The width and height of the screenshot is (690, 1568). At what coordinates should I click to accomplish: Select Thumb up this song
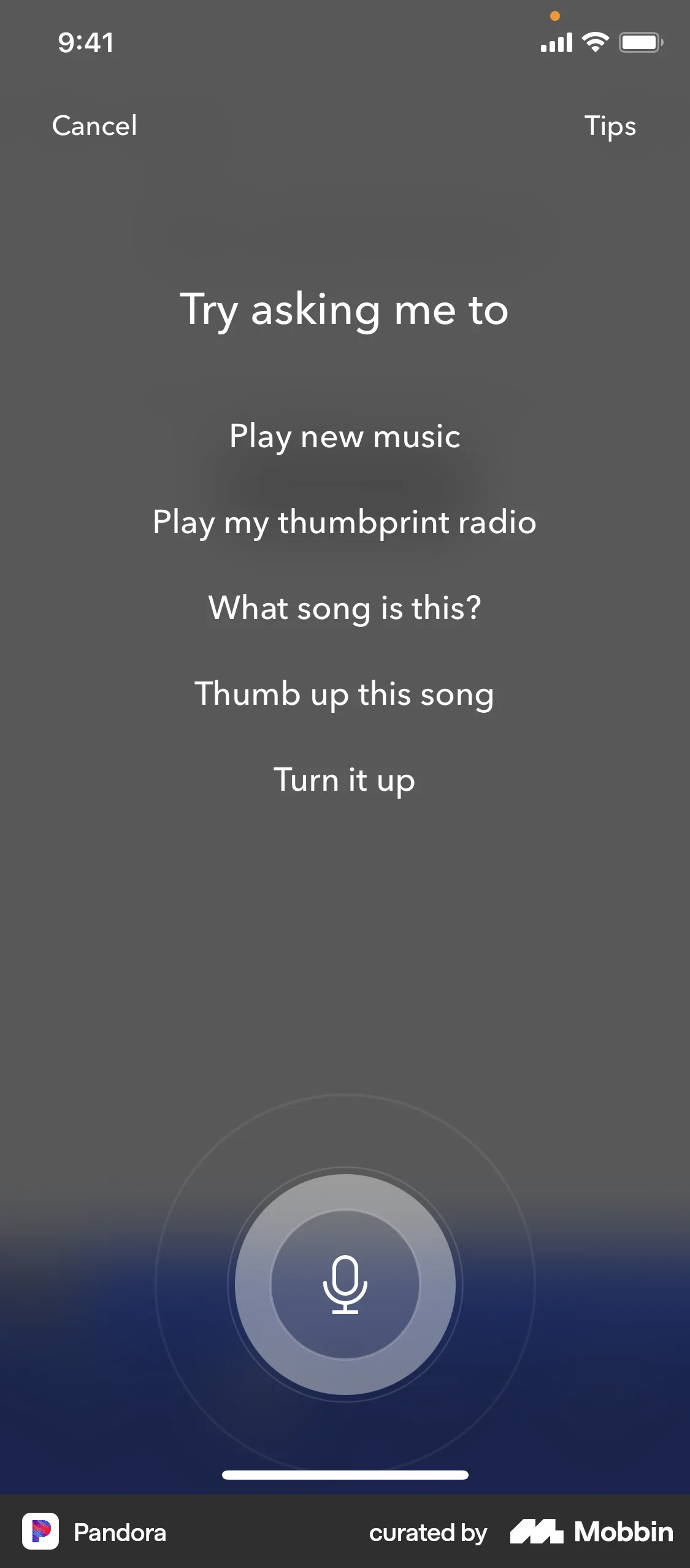[x=345, y=694]
